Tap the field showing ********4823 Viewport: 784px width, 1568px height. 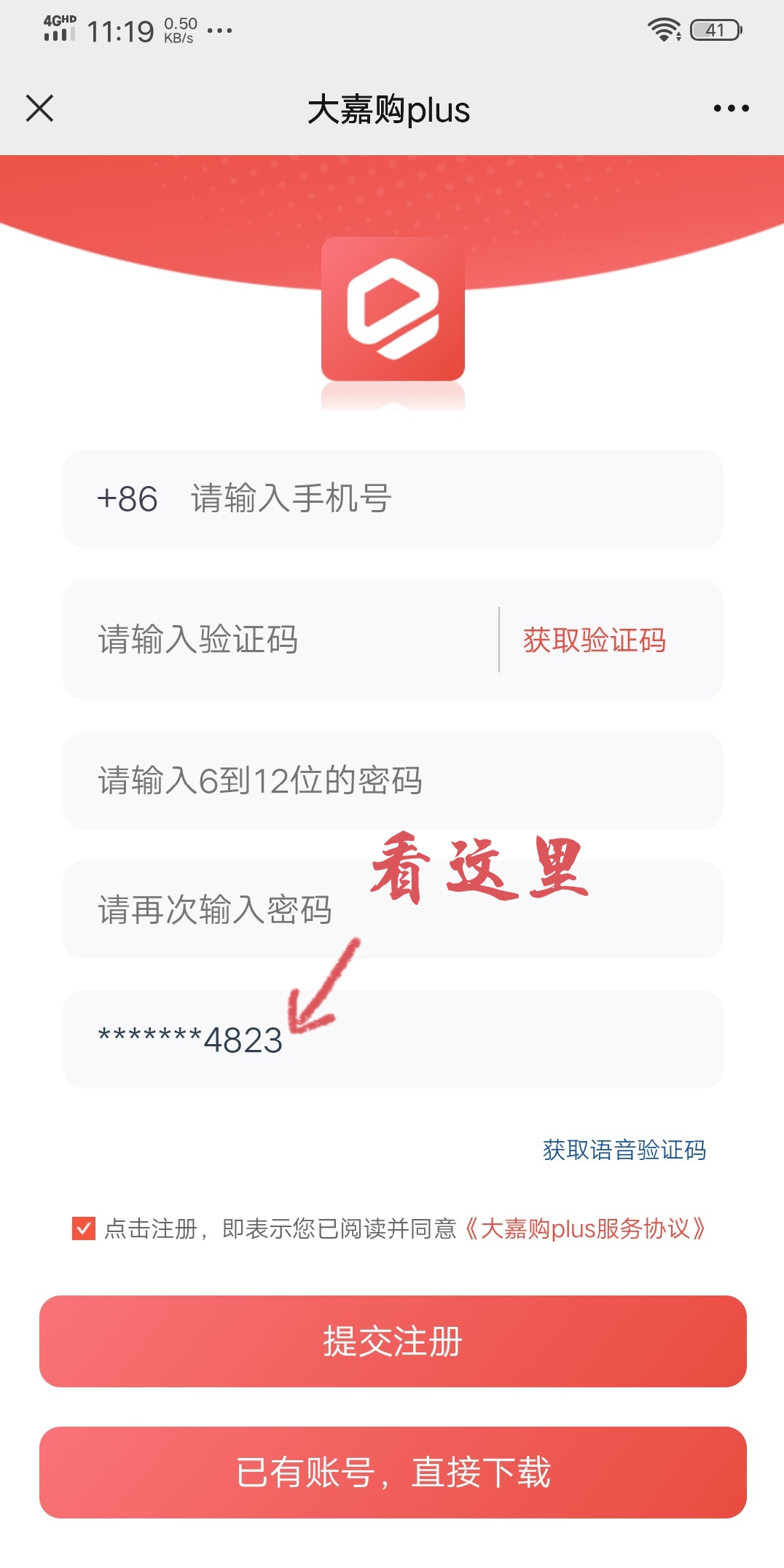coord(392,1040)
